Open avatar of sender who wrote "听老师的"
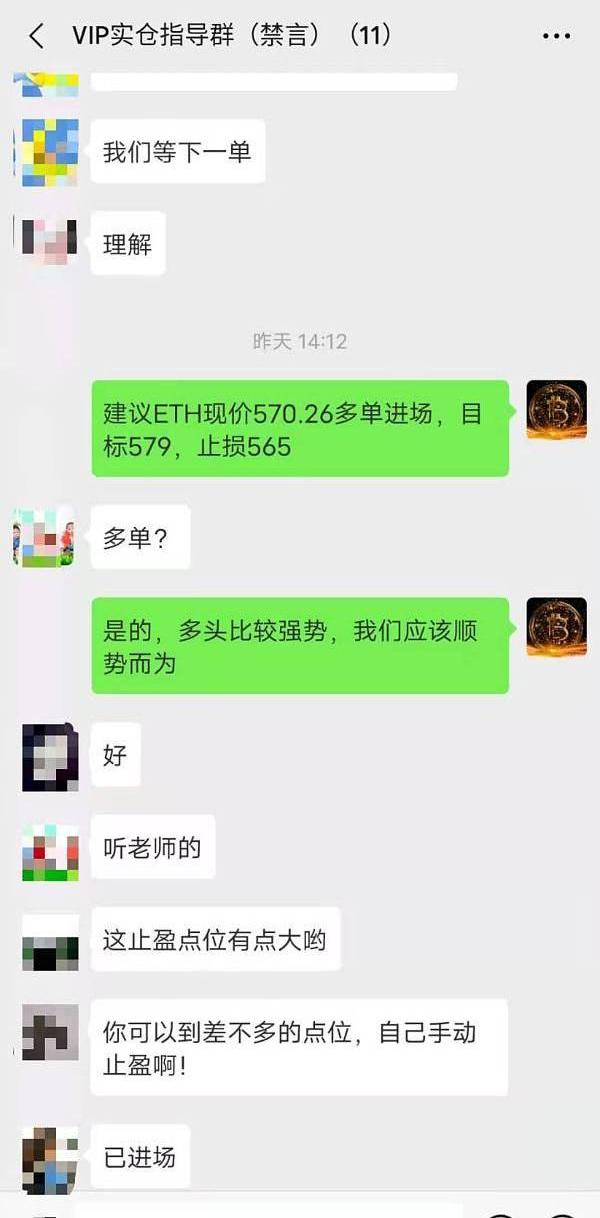 pyautogui.click(x=50, y=852)
